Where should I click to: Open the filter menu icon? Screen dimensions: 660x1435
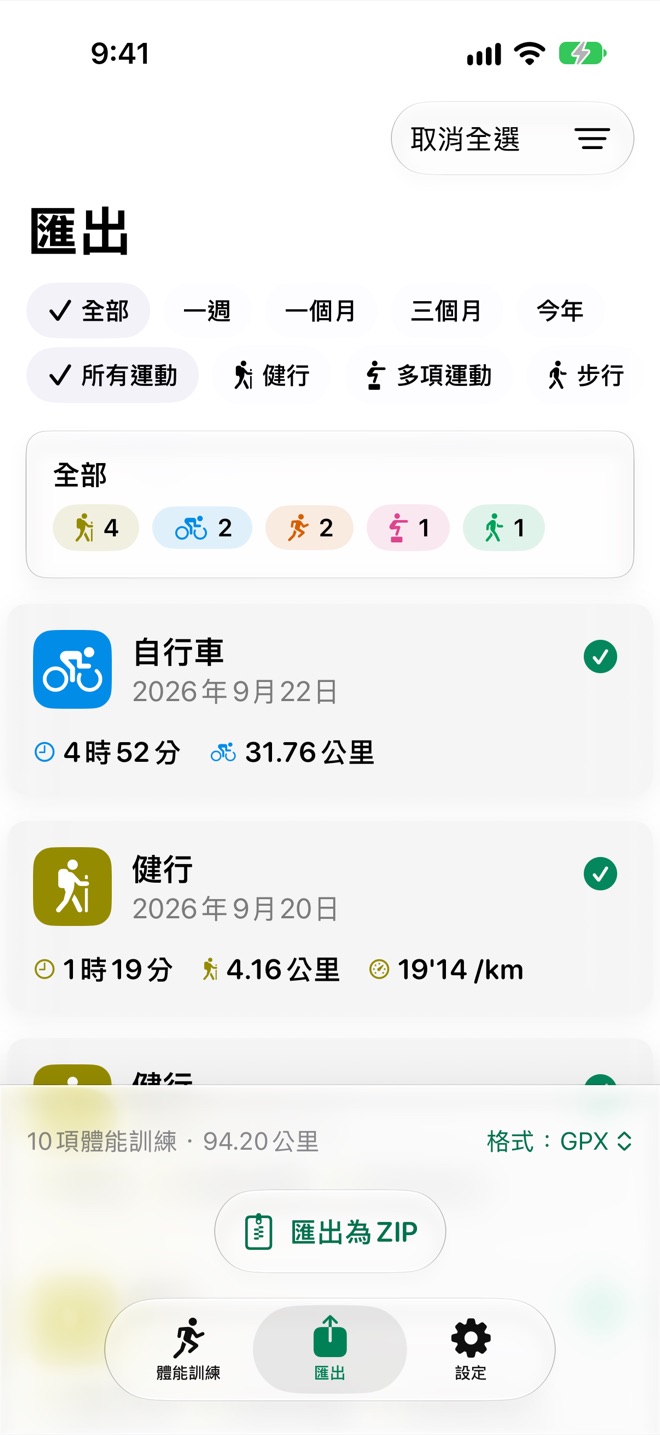point(592,139)
